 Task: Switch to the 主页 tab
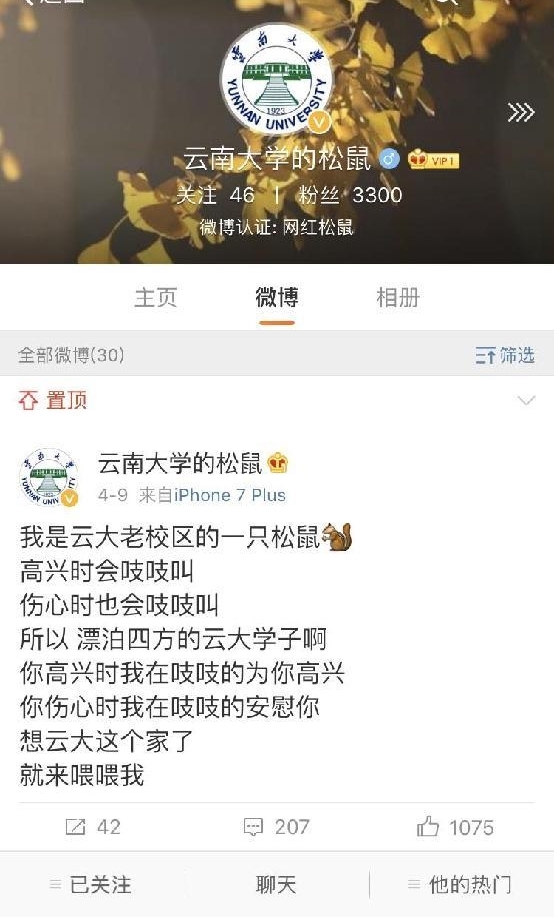pos(156,297)
